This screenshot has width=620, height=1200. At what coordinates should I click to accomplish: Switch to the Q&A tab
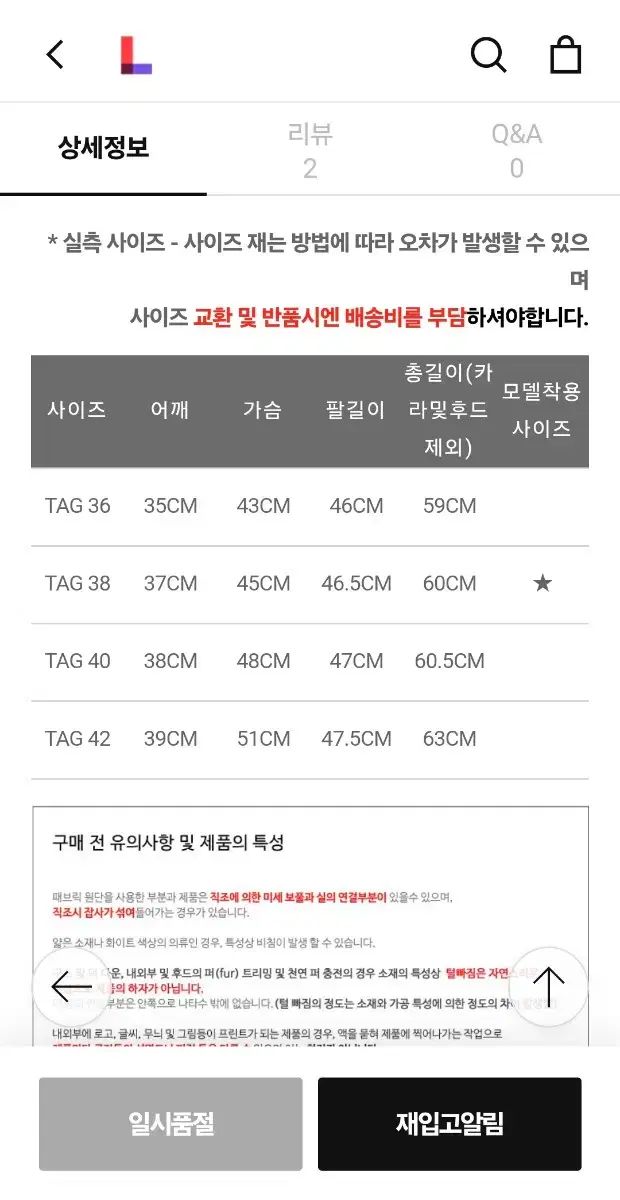point(516,150)
